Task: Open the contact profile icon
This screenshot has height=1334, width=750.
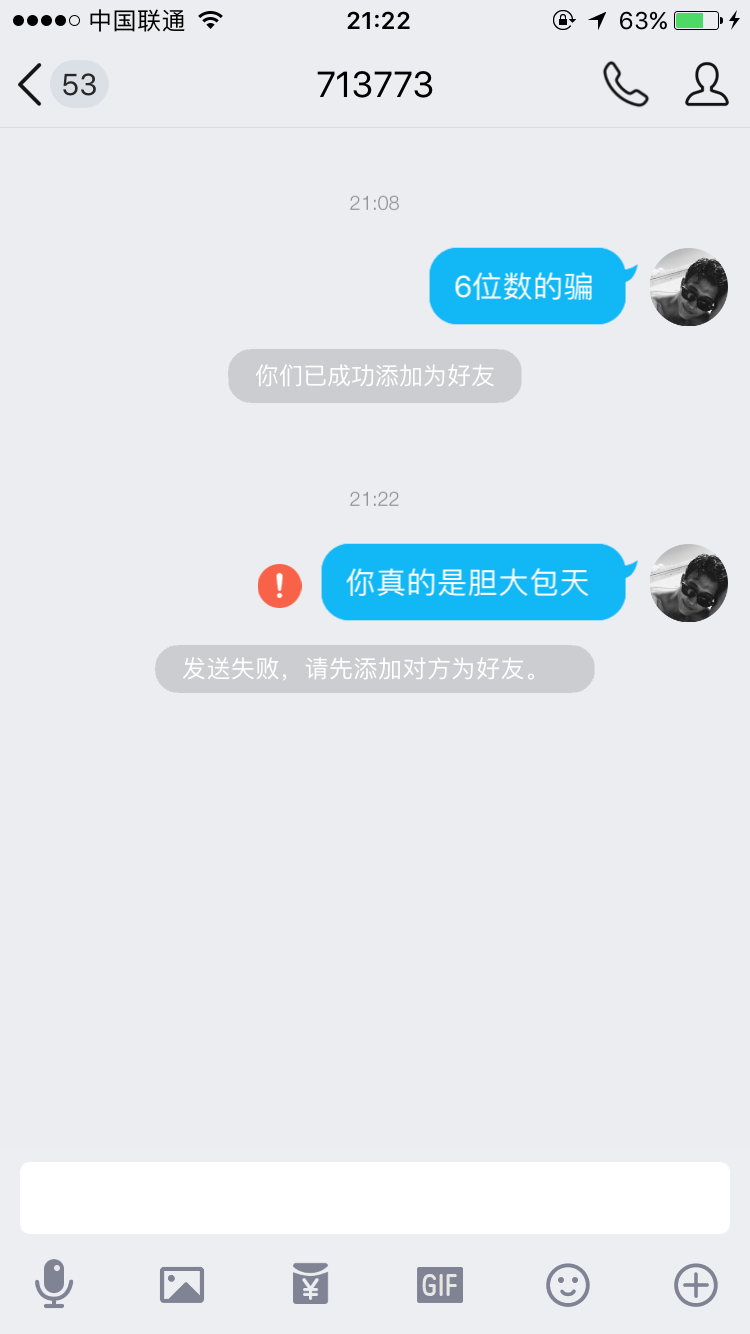Action: pyautogui.click(x=707, y=85)
